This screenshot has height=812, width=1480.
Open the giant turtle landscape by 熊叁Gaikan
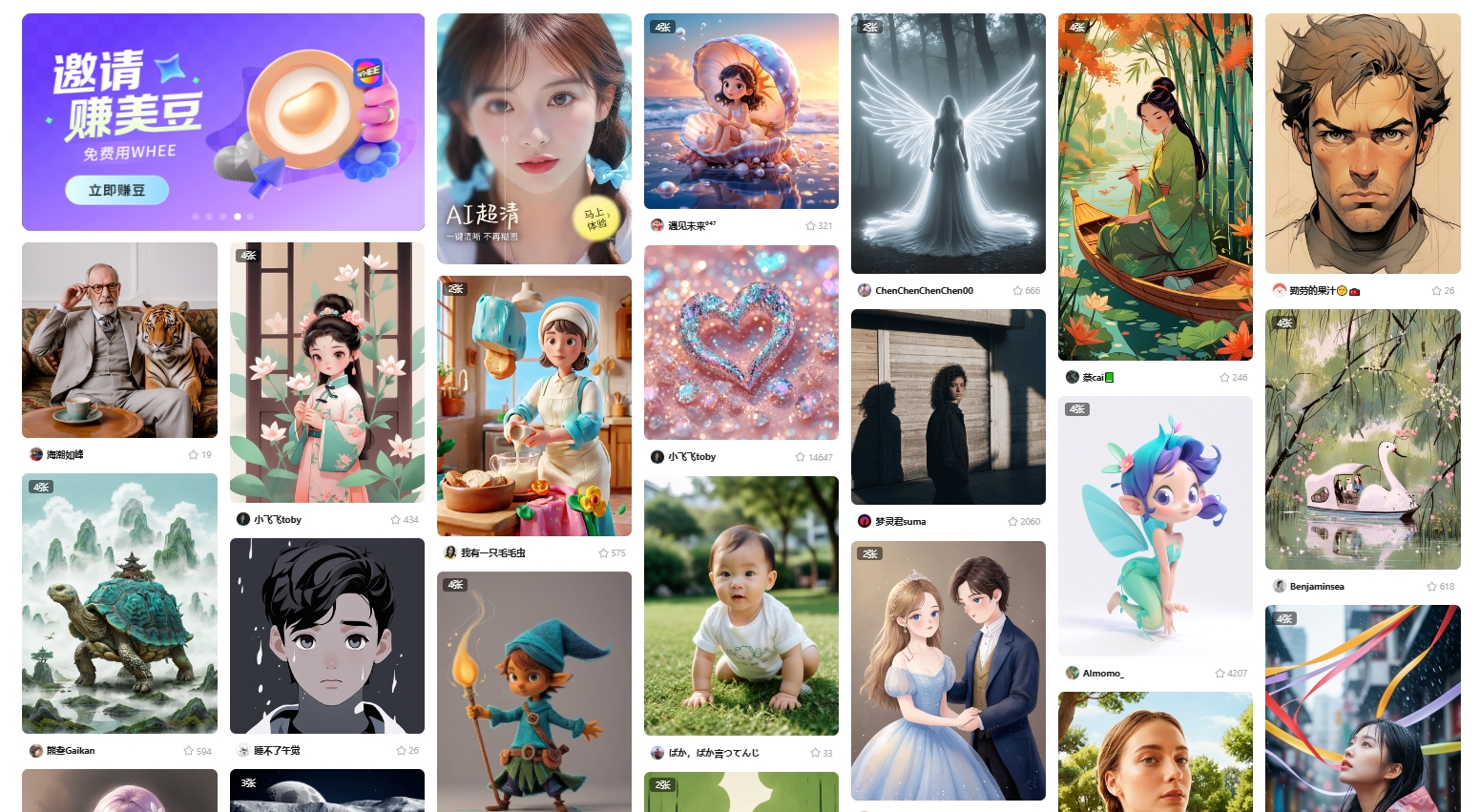pyautogui.click(x=119, y=603)
